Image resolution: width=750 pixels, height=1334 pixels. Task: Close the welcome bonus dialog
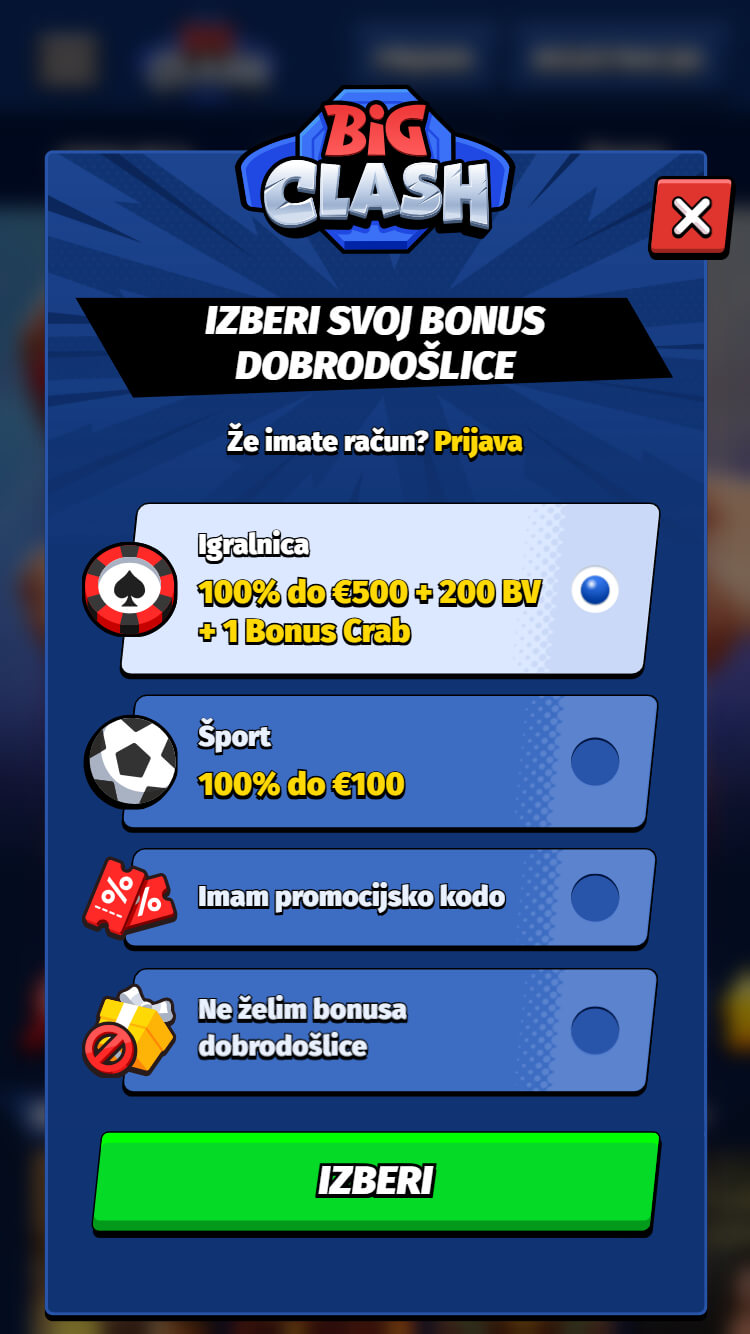691,217
